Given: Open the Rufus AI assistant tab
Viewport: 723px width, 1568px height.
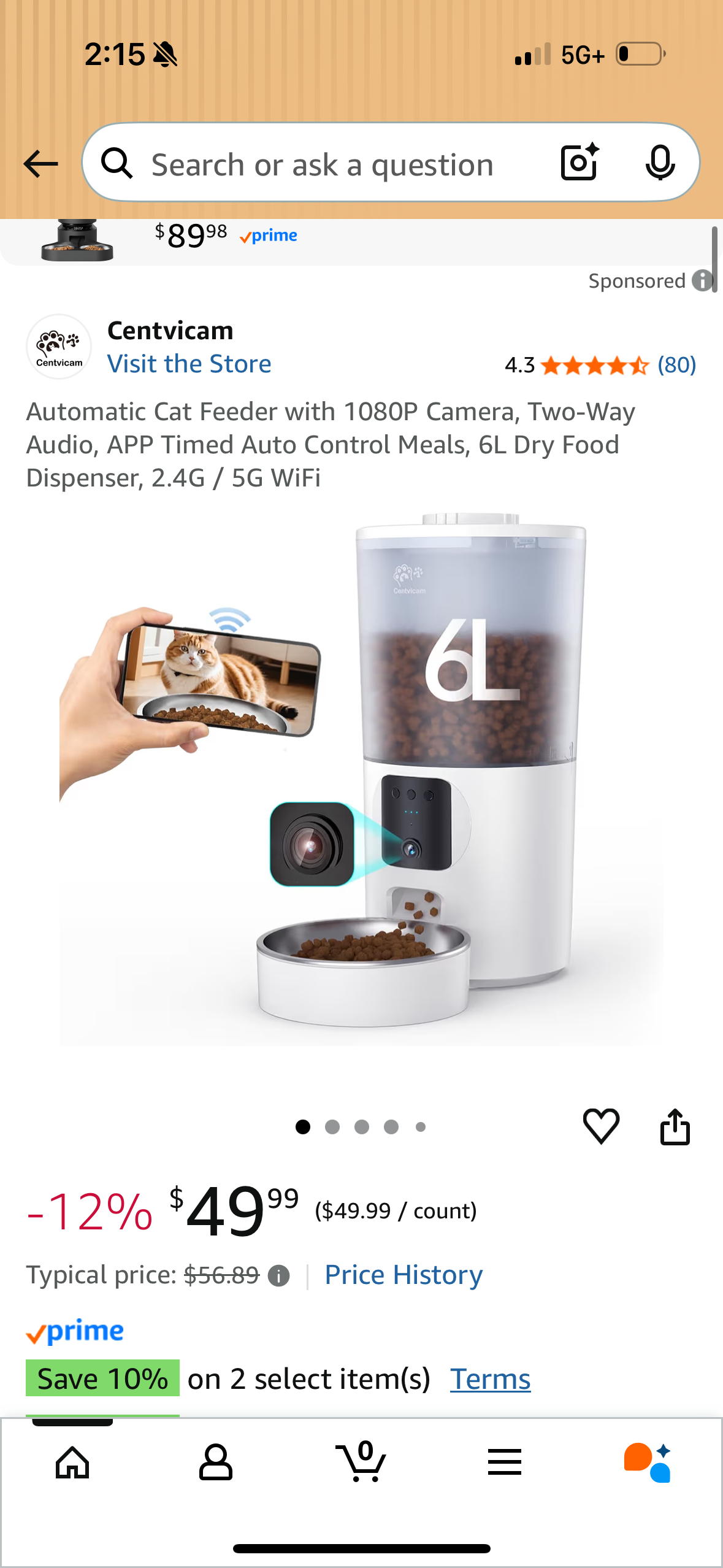Looking at the screenshot, I should pyautogui.click(x=648, y=1462).
